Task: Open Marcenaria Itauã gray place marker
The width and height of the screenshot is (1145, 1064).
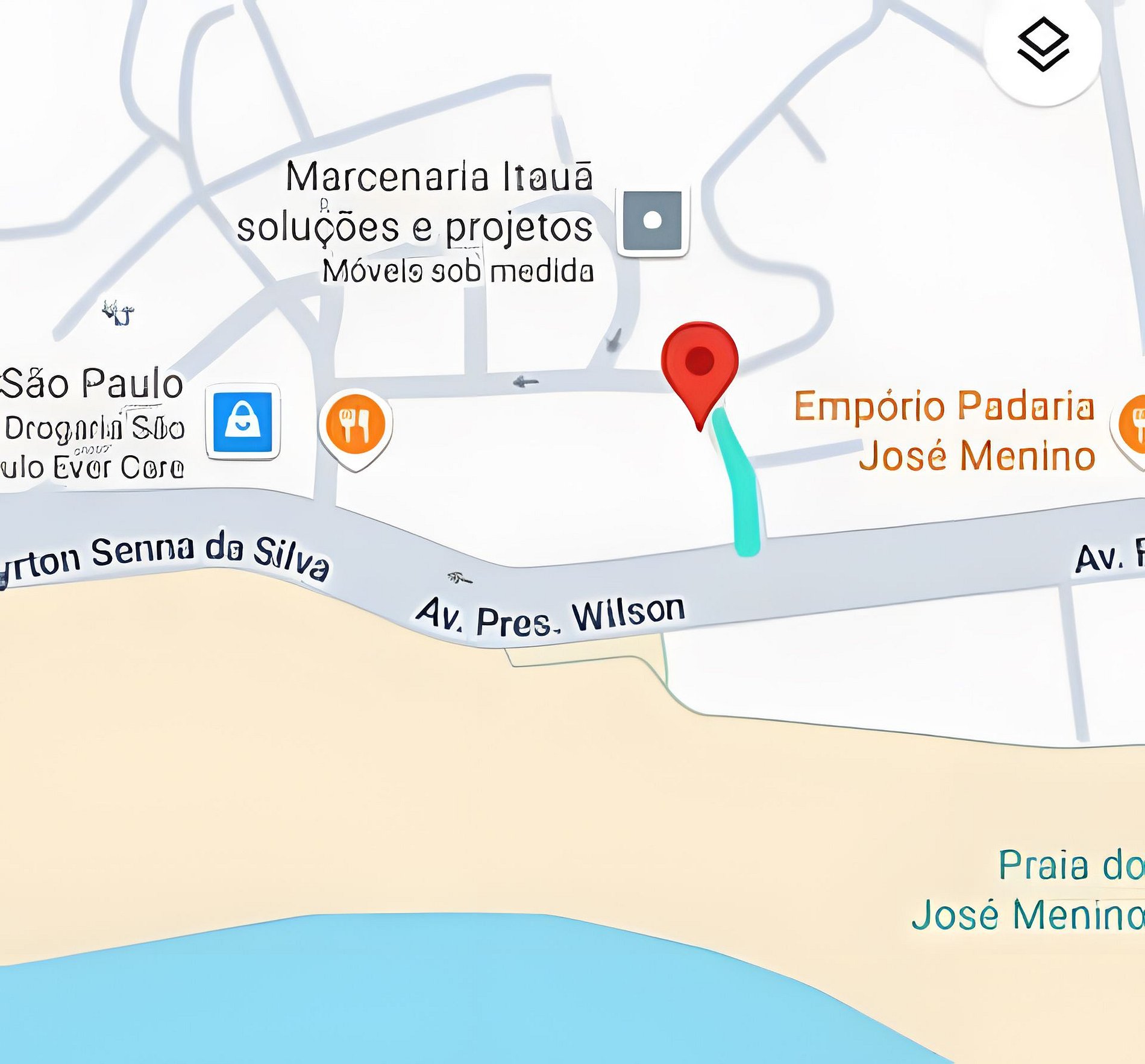Action: click(x=652, y=221)
